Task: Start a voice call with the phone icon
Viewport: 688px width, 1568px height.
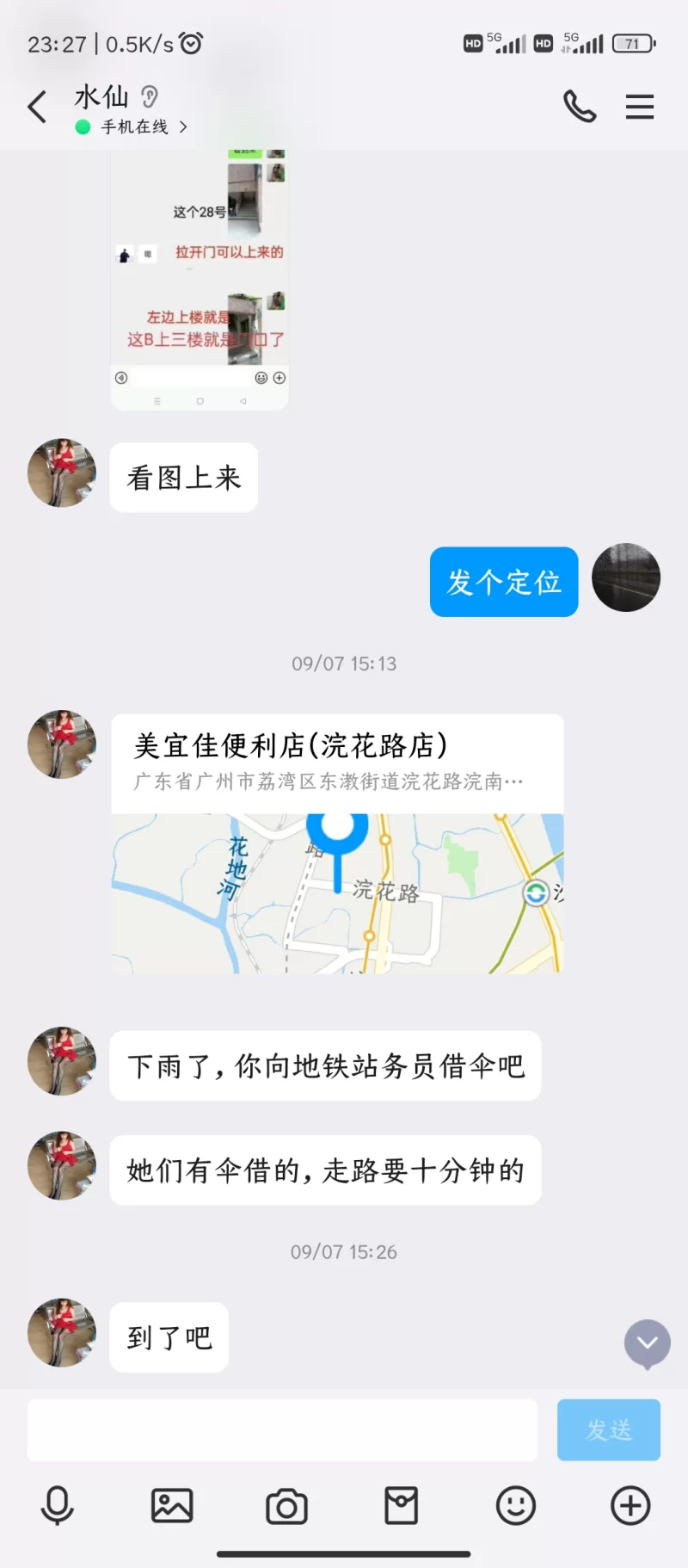Action: tap(580, 107)
